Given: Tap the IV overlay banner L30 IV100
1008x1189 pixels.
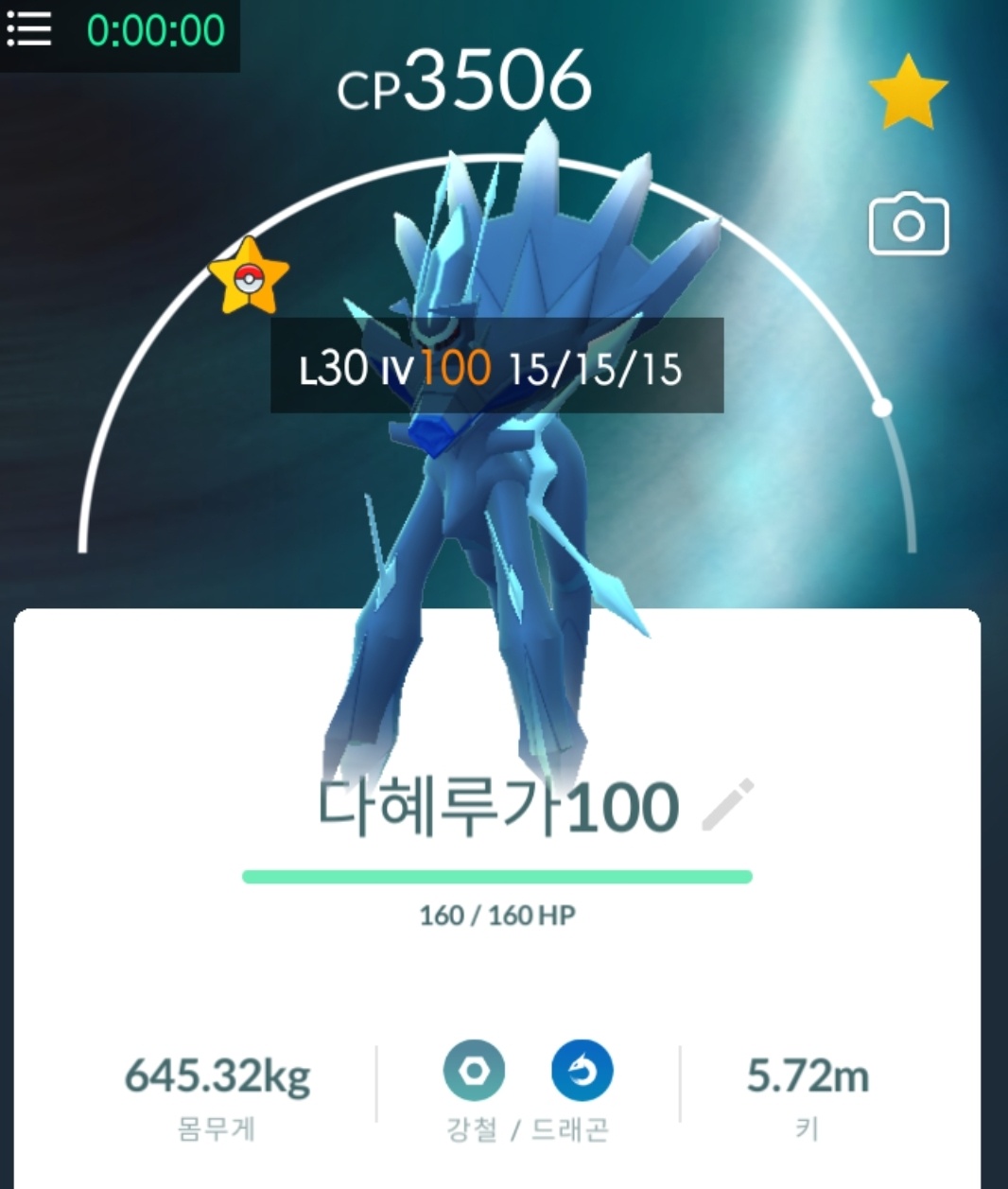Looking at the screenshot, I should 496,367.
